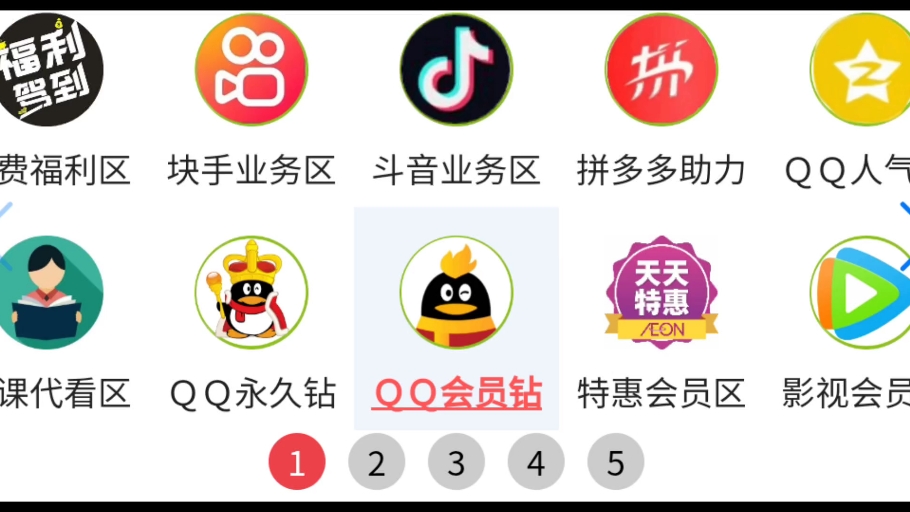
Task: Go to category page 4
Action: coord(536,463)
